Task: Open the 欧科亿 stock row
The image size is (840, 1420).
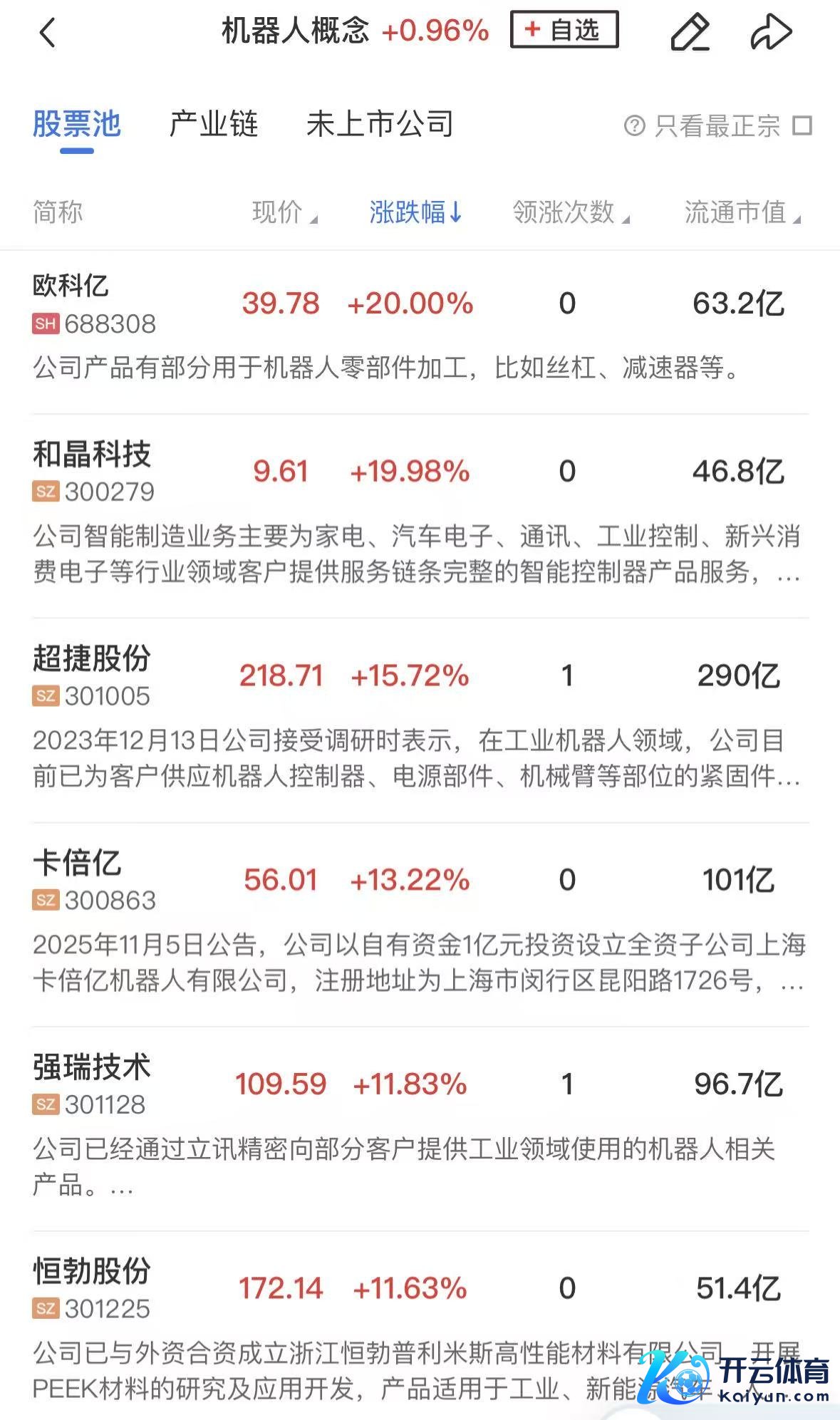Action: (x=71, y=286)
